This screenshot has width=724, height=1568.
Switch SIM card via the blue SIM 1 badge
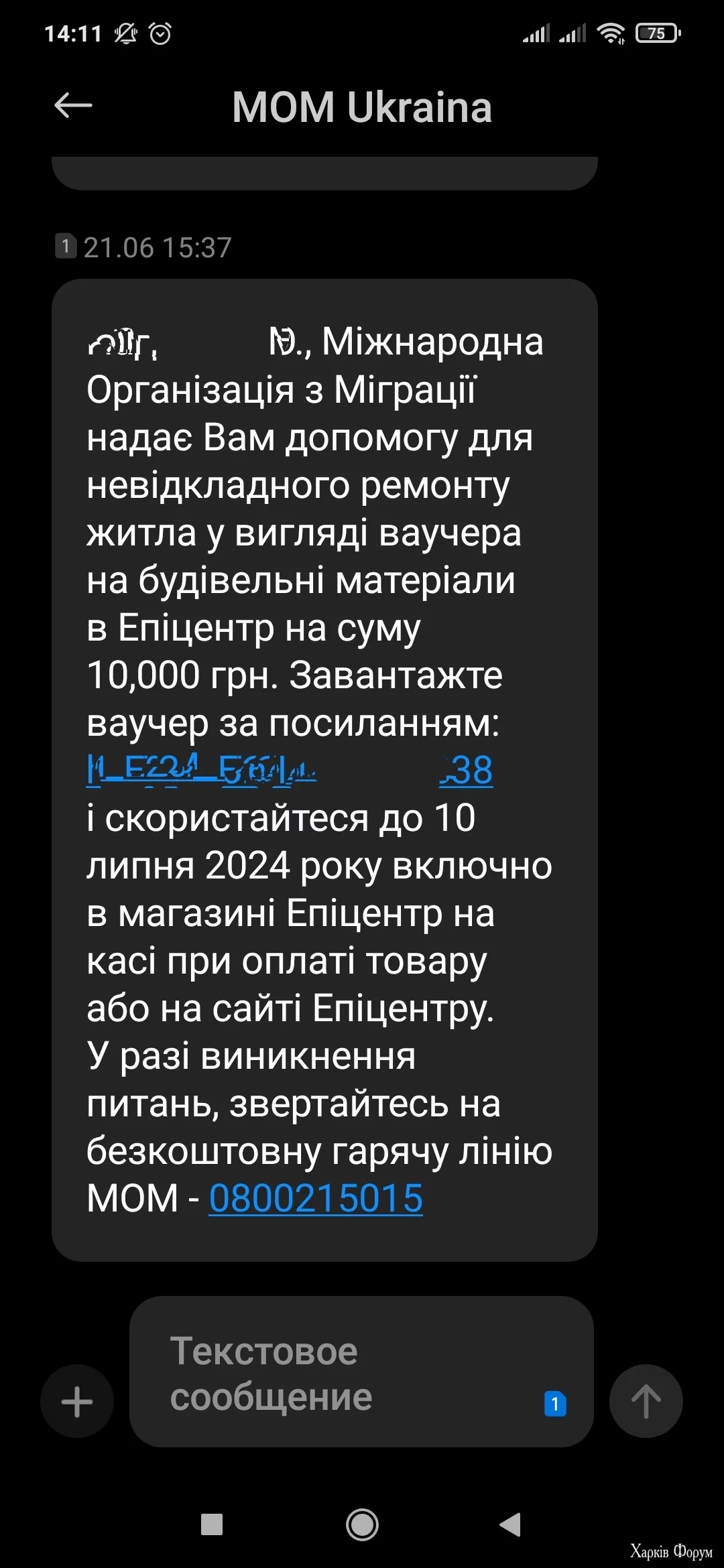555,1404
